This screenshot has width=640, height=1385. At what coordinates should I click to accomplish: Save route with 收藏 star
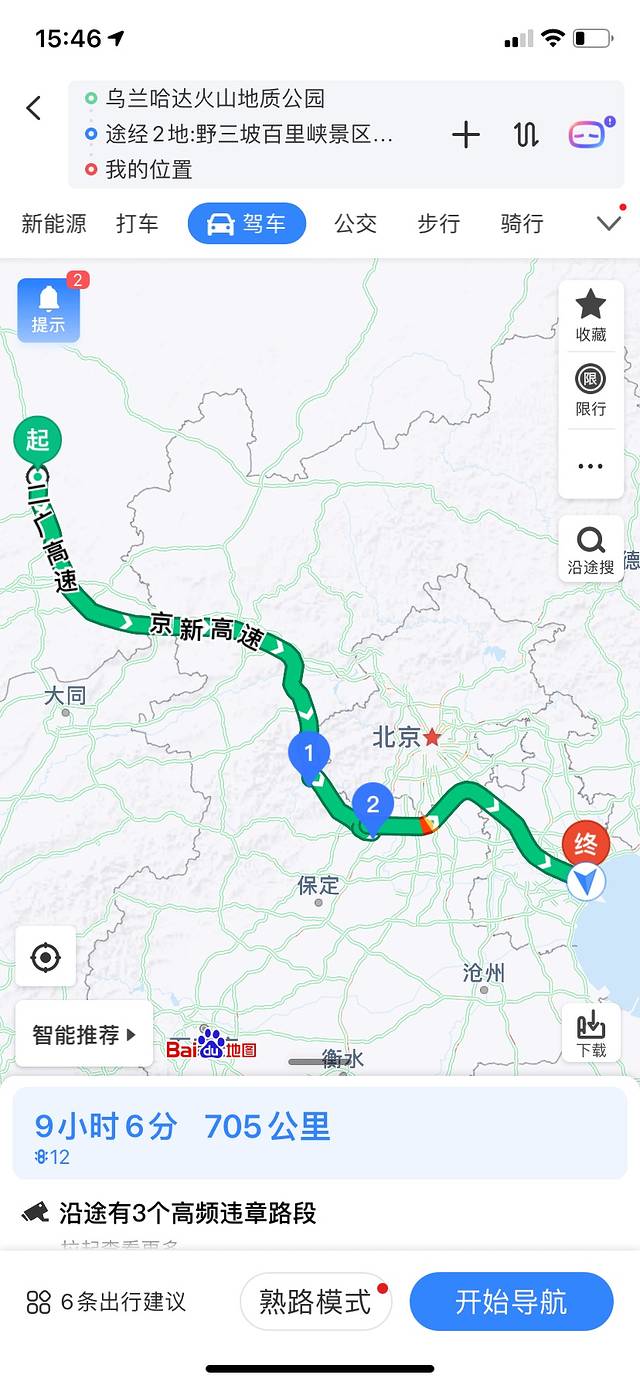[591, 316]
